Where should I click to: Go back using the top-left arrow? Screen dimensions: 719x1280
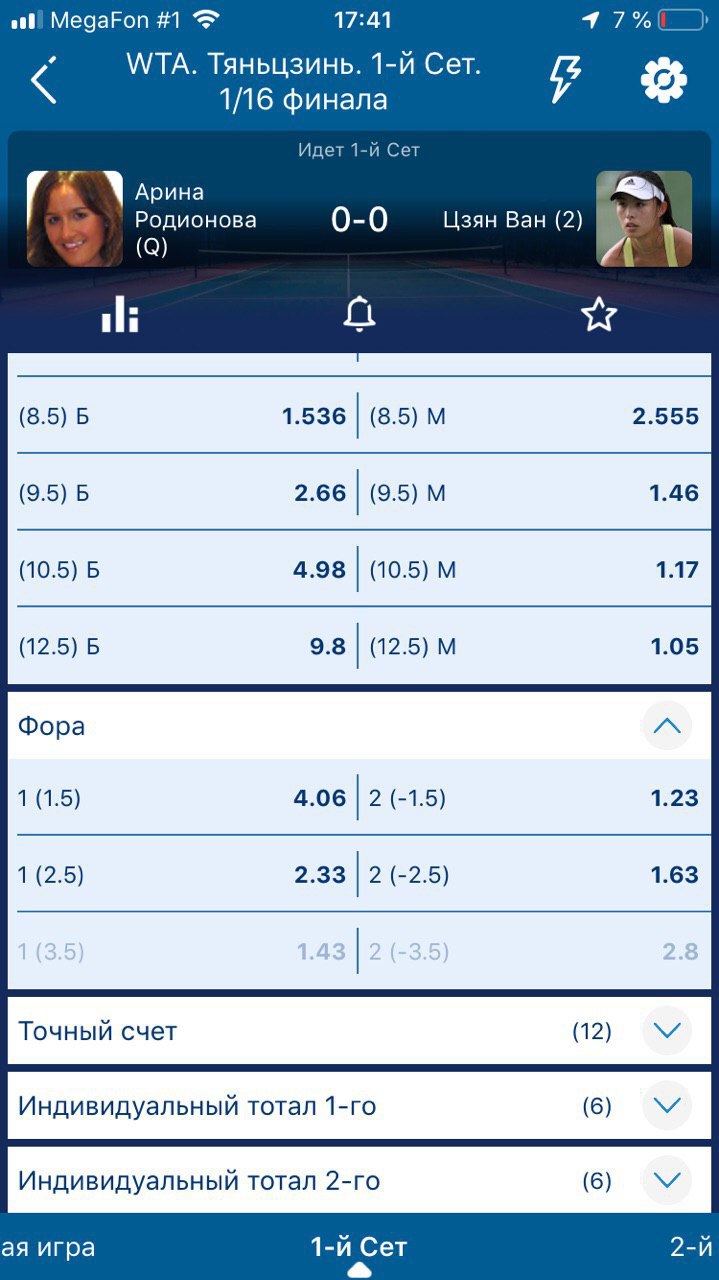pyautogui.click(x=44, y=80)
